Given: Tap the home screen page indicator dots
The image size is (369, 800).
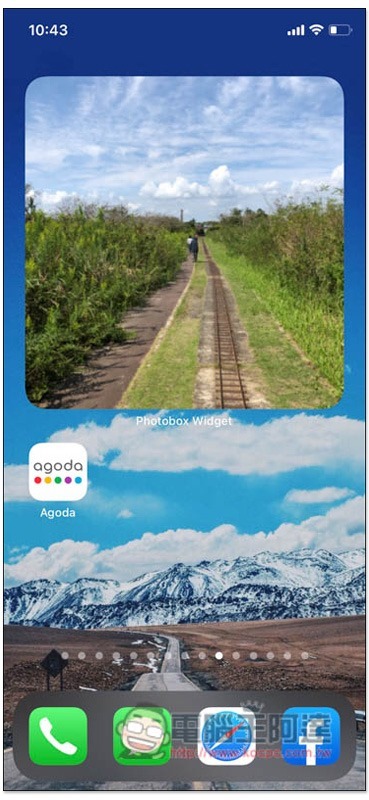Looking at the screenshot, I should click(184, 656).
